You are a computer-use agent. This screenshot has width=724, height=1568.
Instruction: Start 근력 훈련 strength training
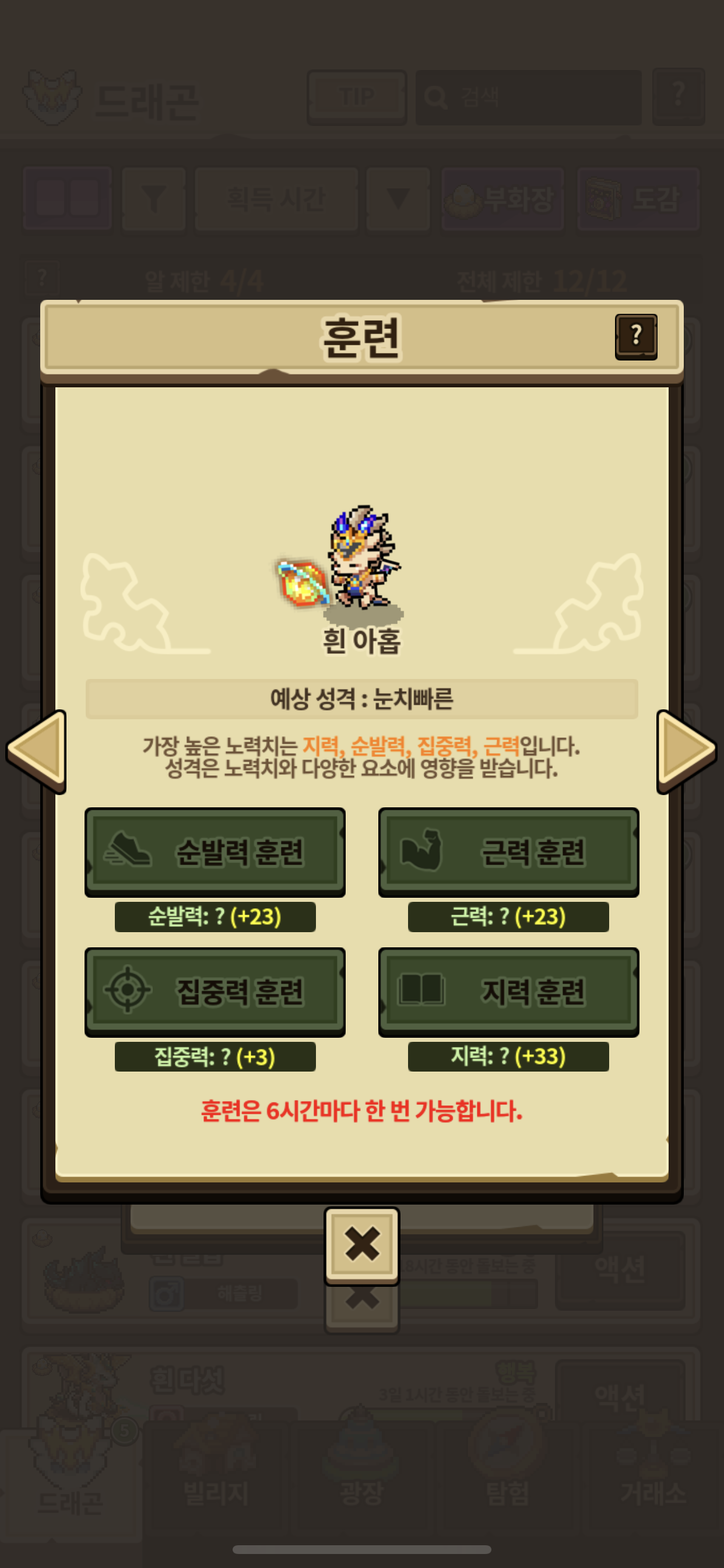coord(508,852)
